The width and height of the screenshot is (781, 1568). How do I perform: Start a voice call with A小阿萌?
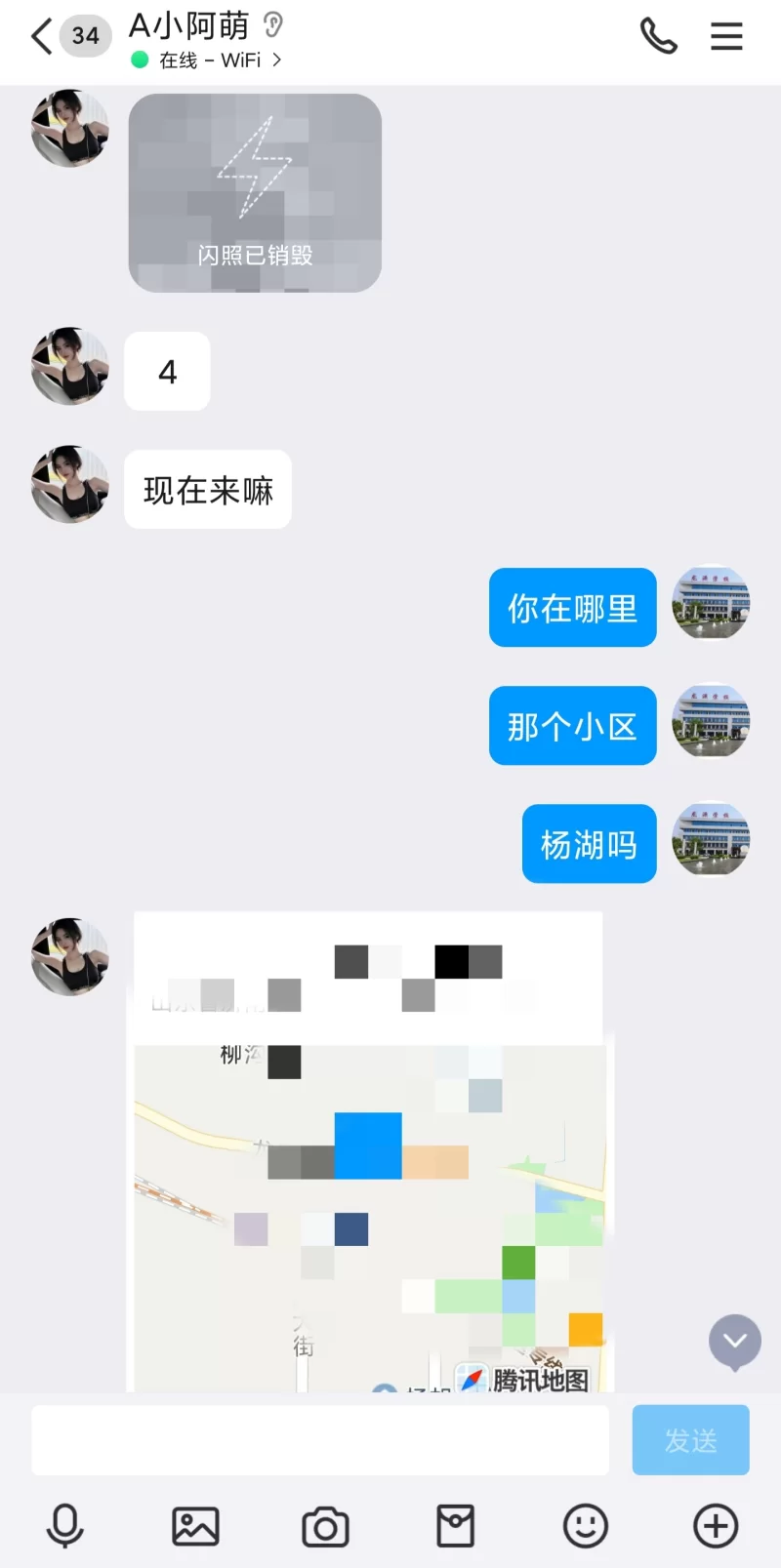[658, 37]
